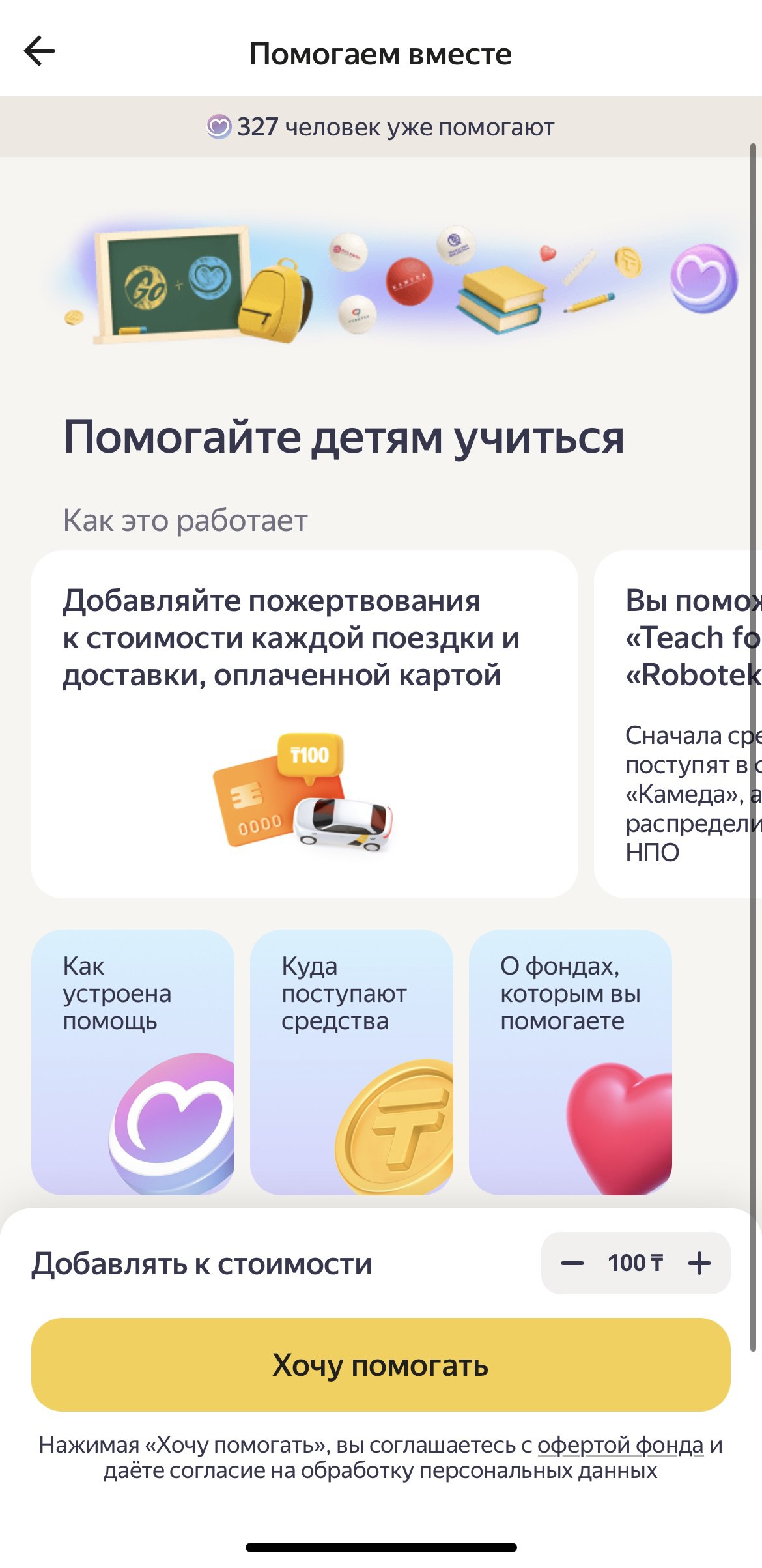
Task: Open 'О фондах, которым вы помогаете' card
Action: [570, 1062]
